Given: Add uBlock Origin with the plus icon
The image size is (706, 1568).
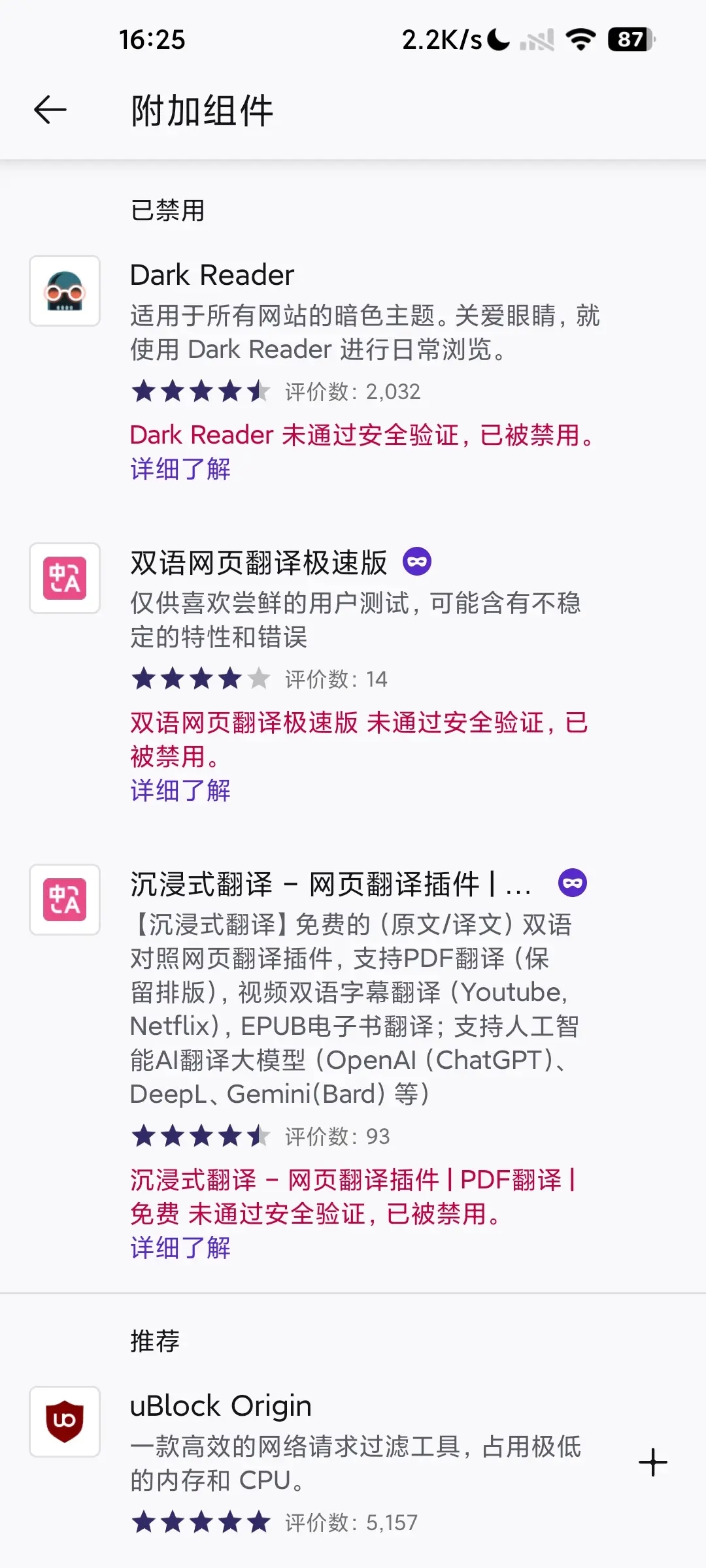Looking at the screenshot, I should [653, 1462].
